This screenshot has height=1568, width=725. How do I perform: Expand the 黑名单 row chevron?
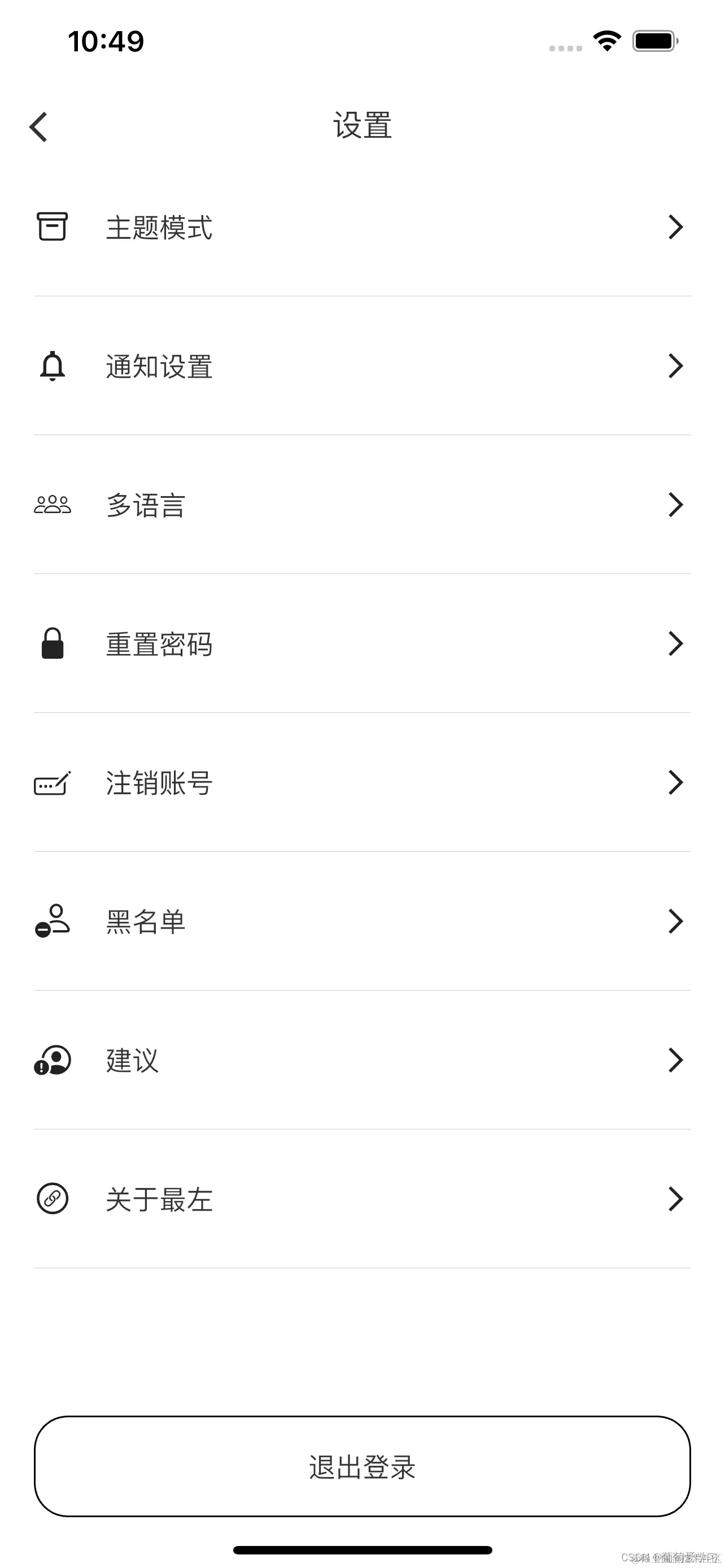[x=675, y=922]
